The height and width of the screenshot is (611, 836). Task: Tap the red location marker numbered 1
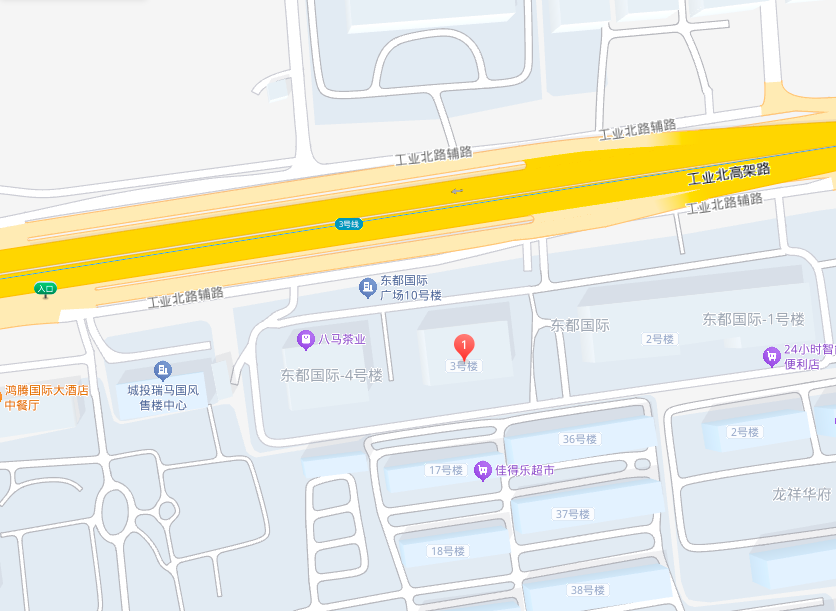point(464,346)
